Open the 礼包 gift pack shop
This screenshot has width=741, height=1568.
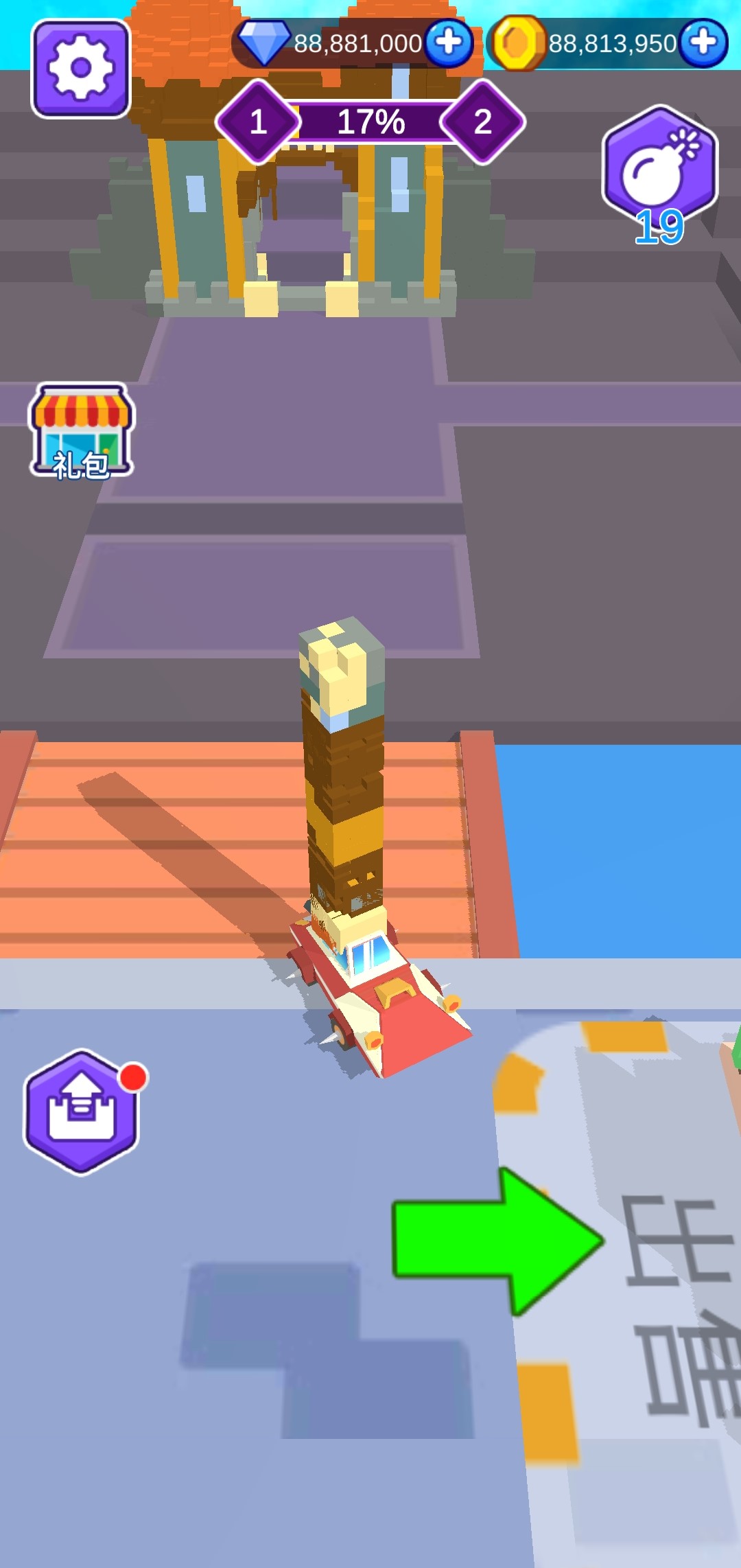tap(82, 431)
